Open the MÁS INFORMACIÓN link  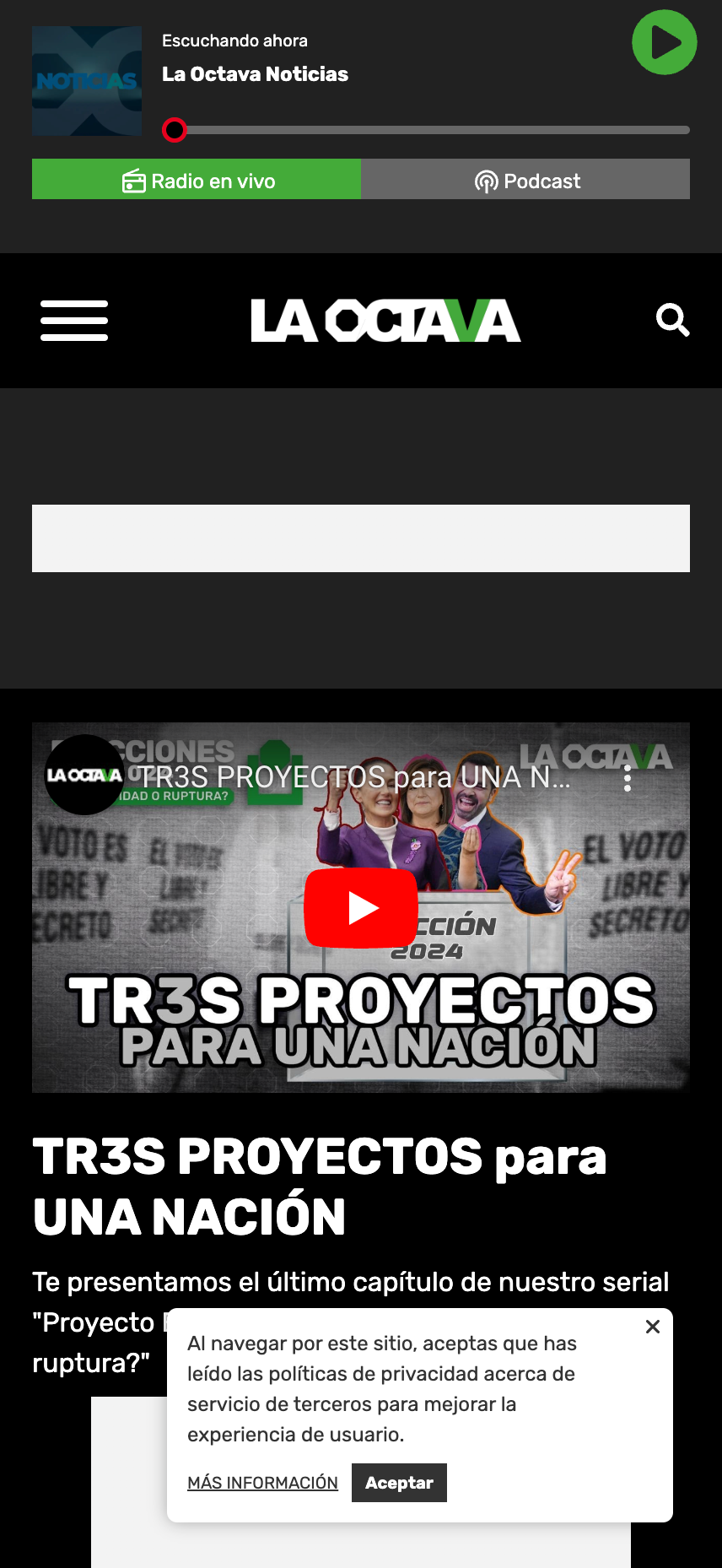coord(262,1483)
